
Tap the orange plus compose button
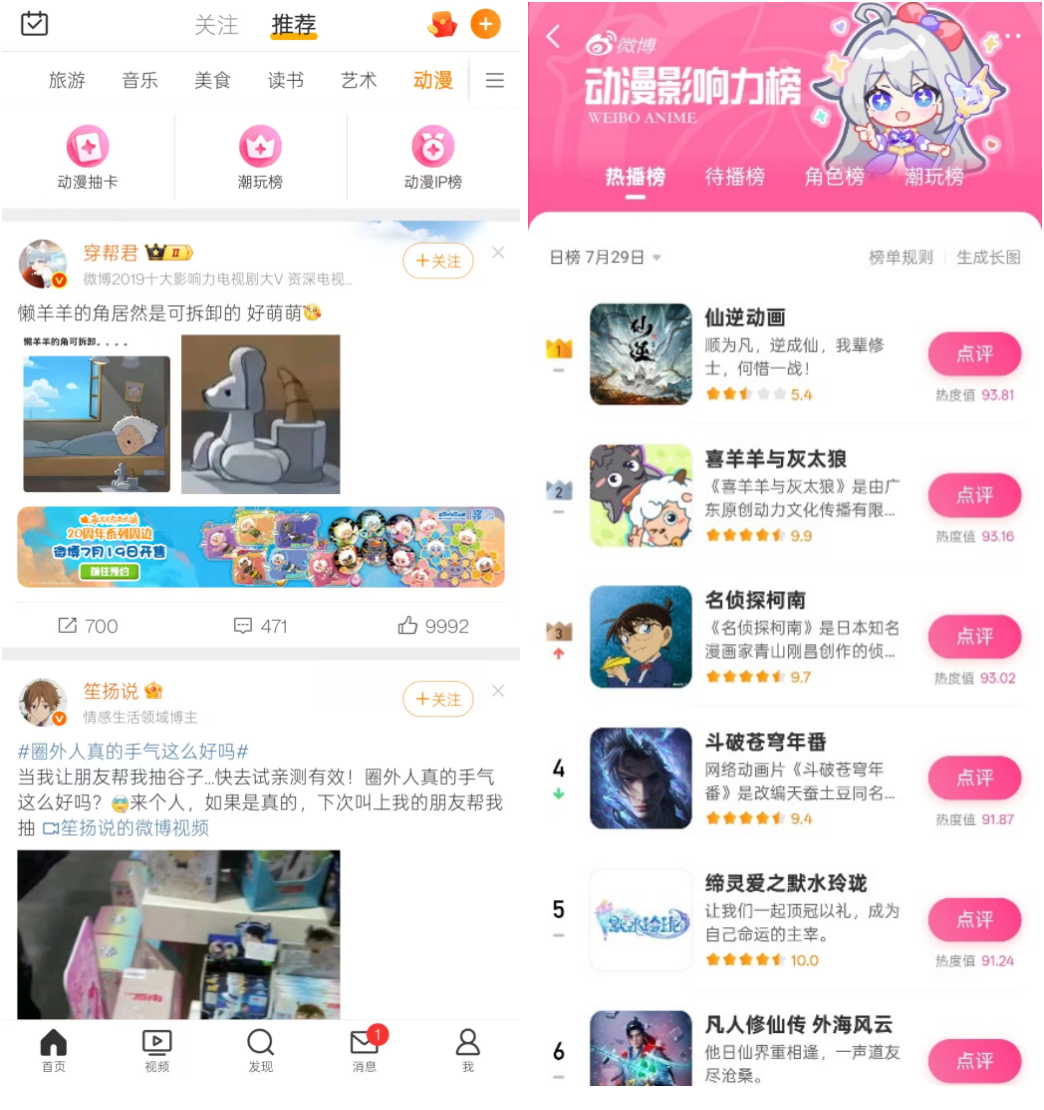click(x=485, y=23)
